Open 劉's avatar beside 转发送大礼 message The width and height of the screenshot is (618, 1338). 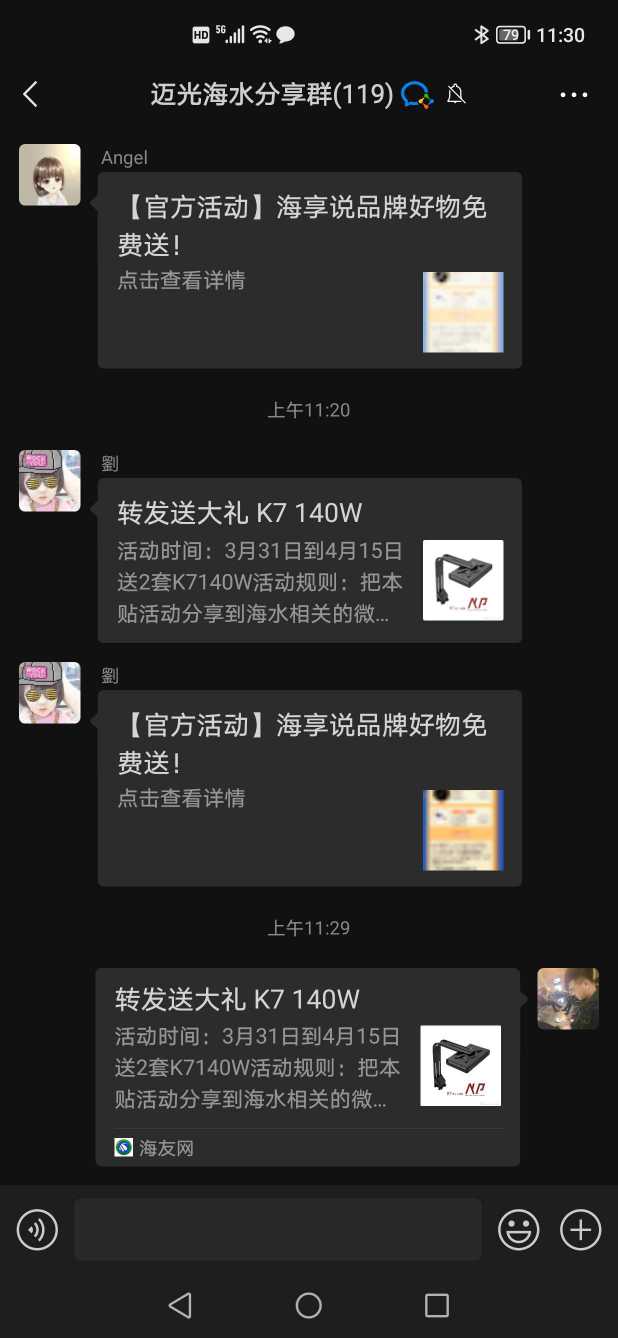50,481
